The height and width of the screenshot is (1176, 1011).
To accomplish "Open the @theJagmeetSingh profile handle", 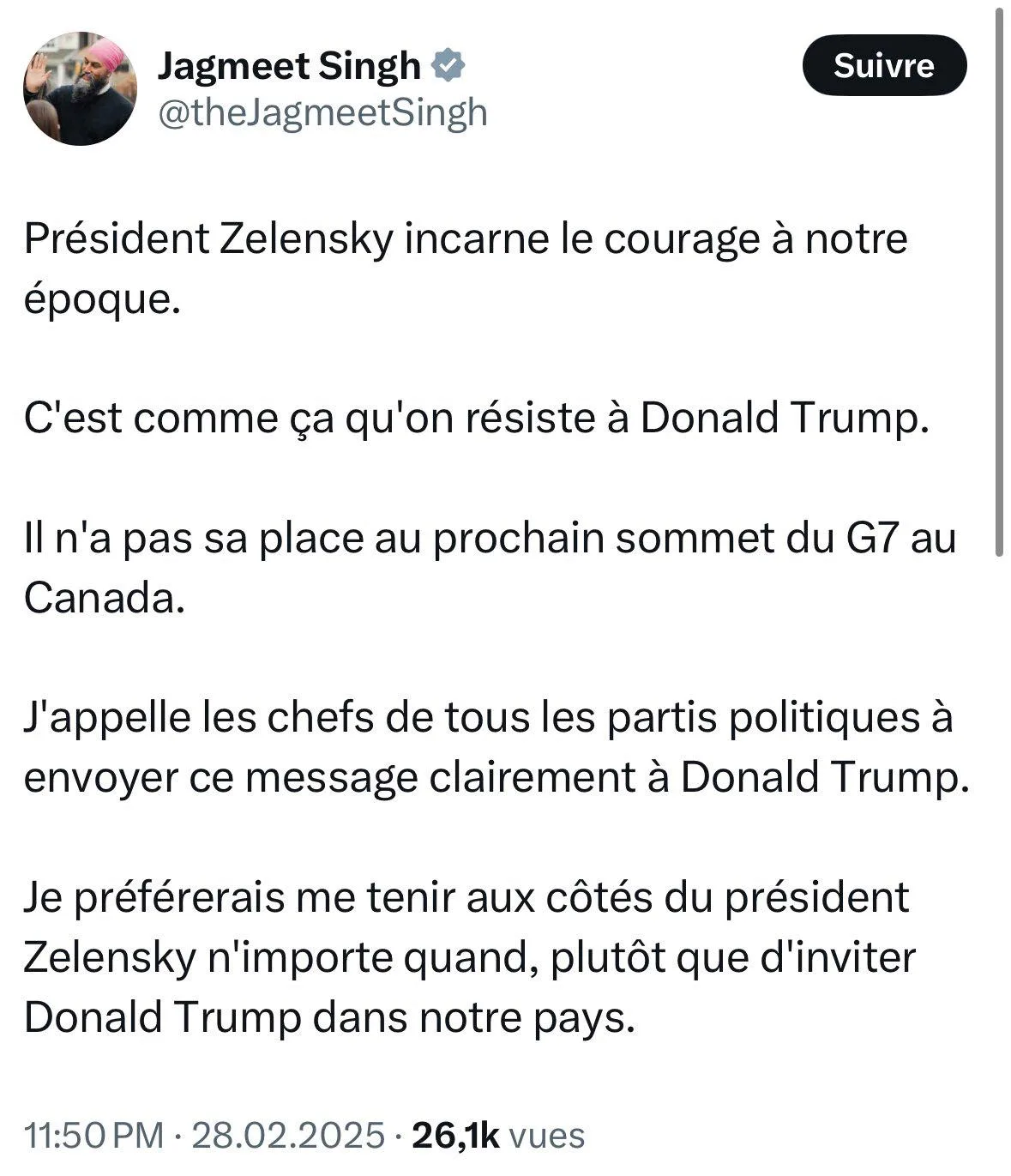I will [322, 112].
